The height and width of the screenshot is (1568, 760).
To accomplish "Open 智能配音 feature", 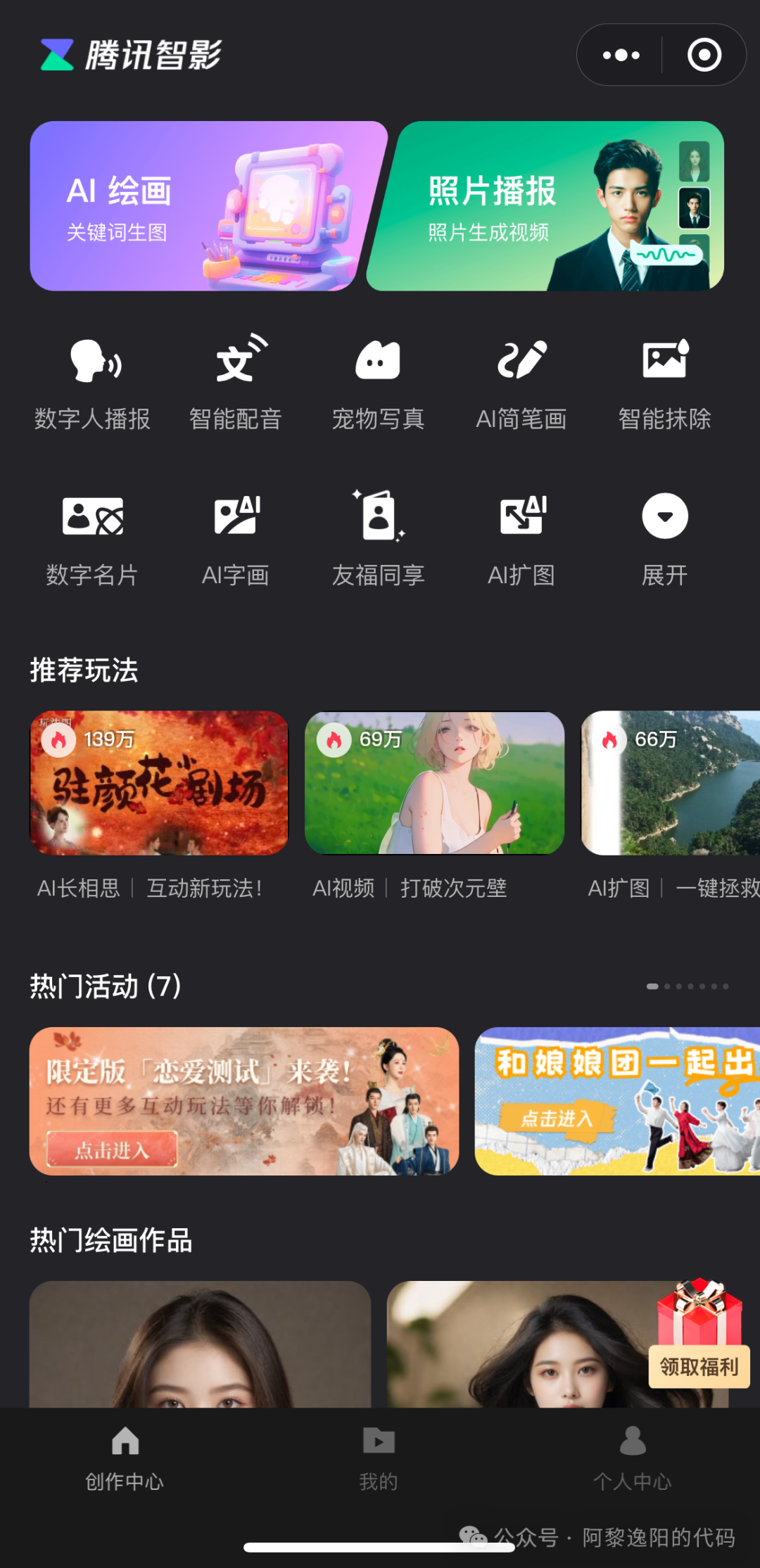I will [236, 383].
